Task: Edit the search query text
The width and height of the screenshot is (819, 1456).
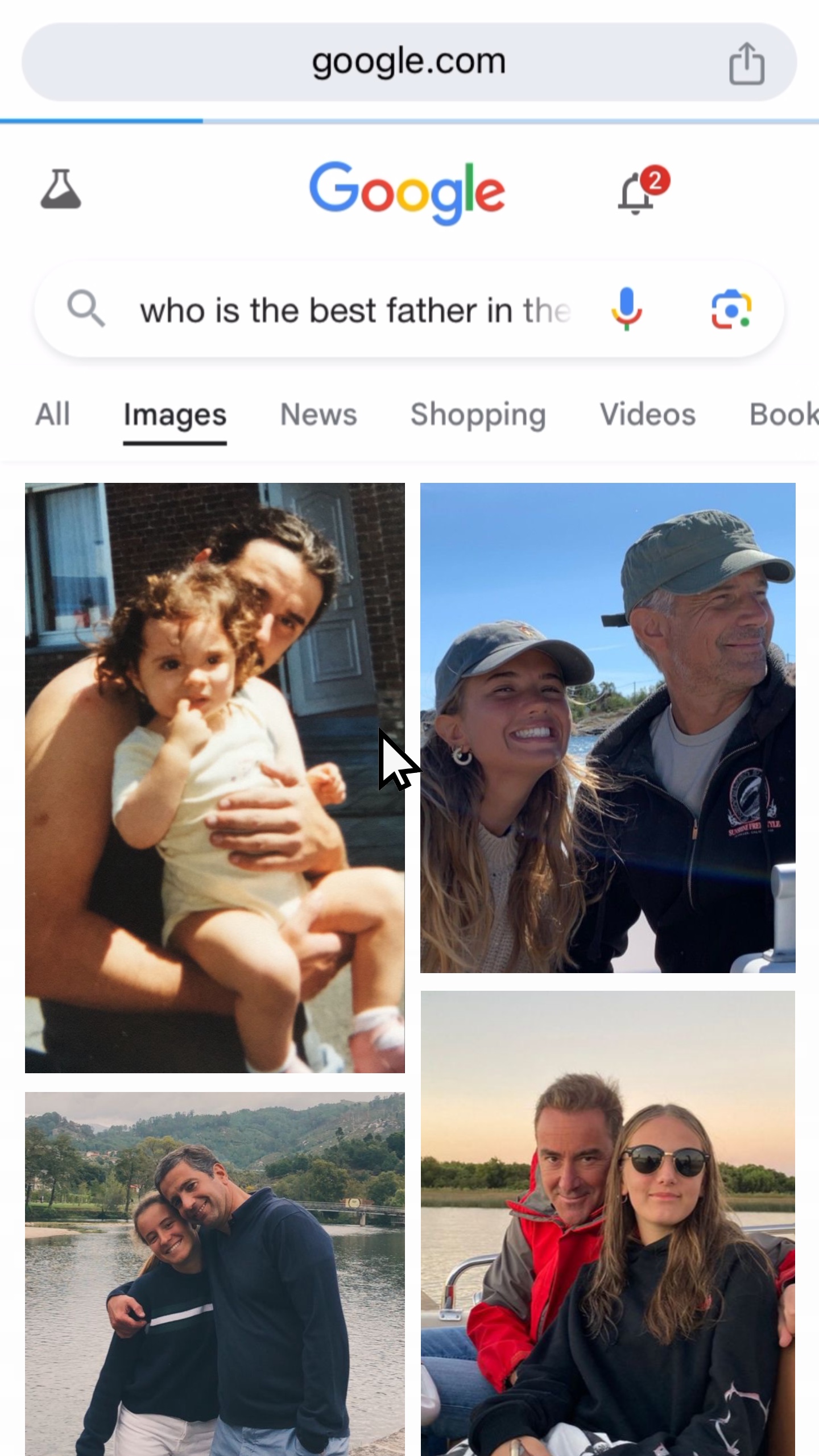Action: pos(355,311)
